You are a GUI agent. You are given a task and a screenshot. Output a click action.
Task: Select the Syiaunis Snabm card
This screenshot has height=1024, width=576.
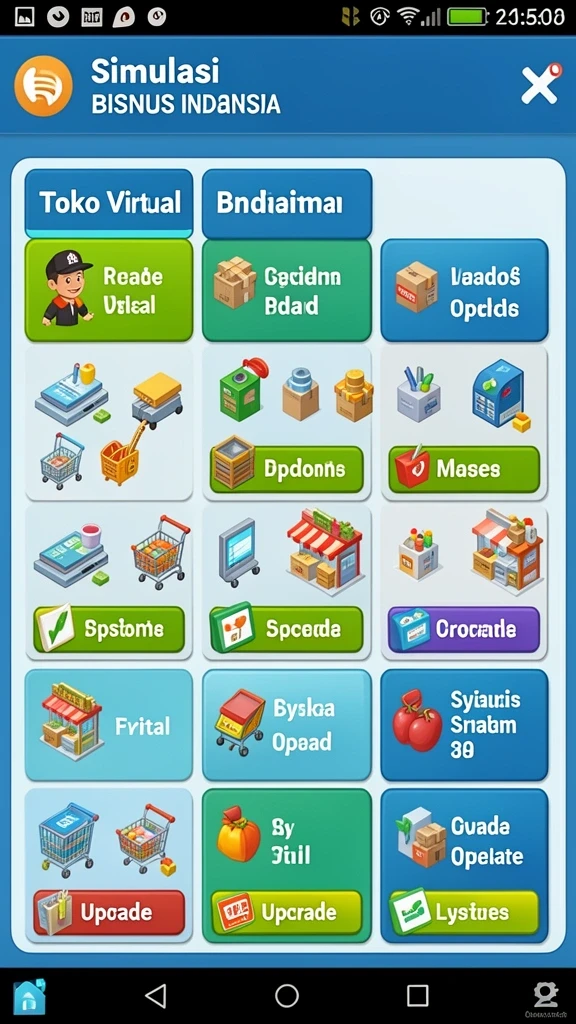point(464,725)
